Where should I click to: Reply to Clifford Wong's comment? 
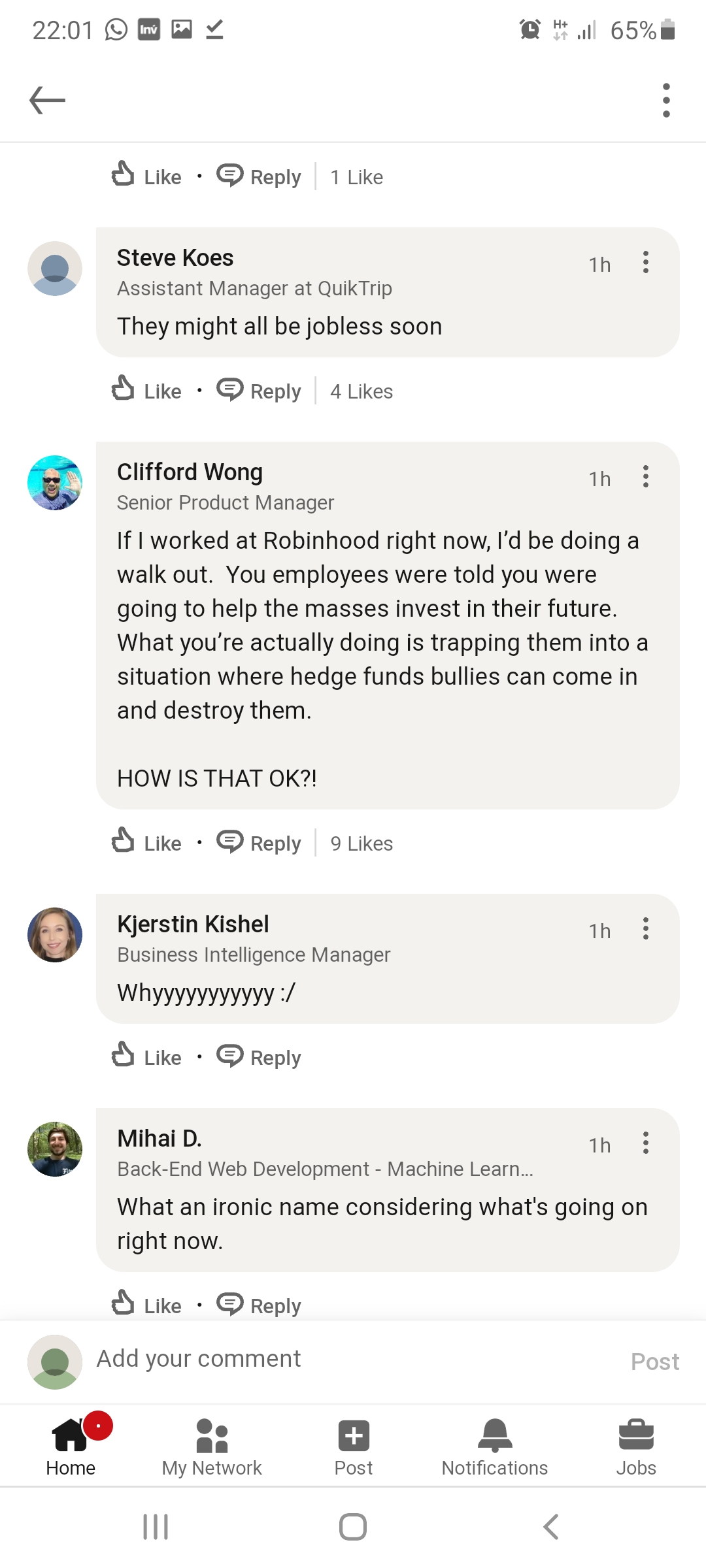pos(260,843)
